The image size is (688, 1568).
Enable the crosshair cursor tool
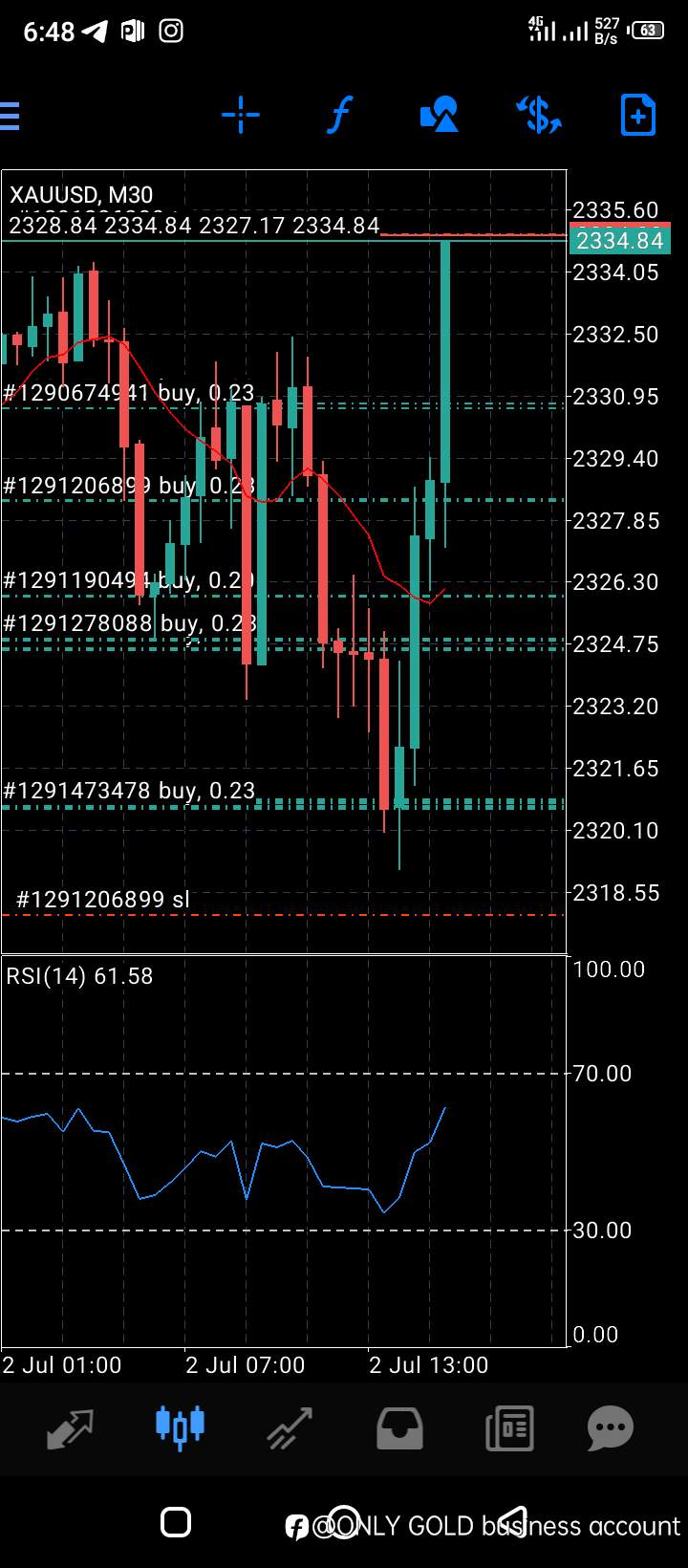pyautogui.click(x=241, y=116)
